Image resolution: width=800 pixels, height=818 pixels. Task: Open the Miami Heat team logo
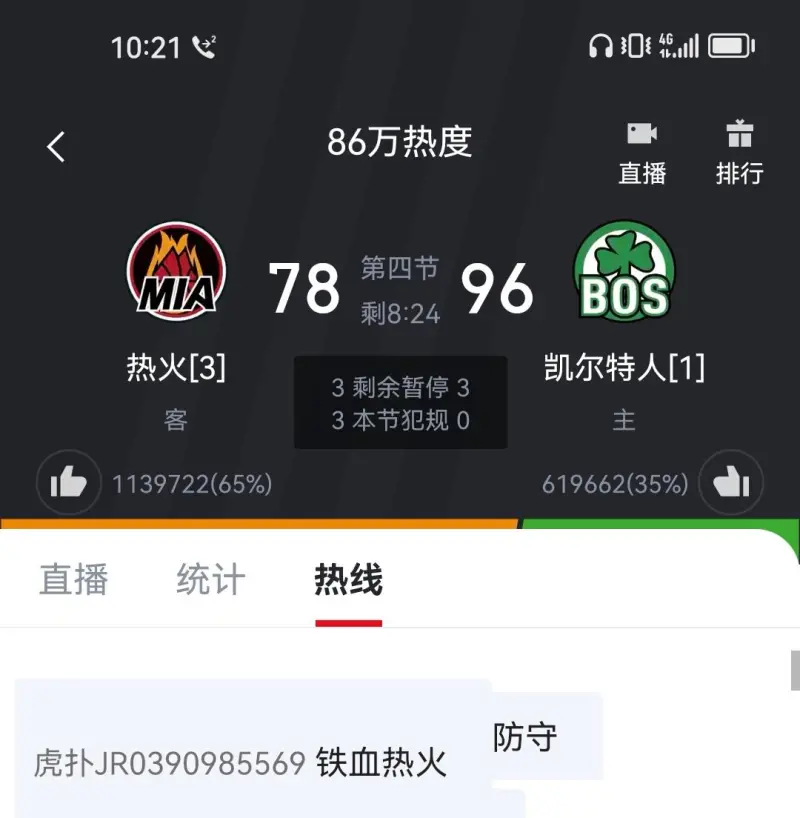(176, 272)
